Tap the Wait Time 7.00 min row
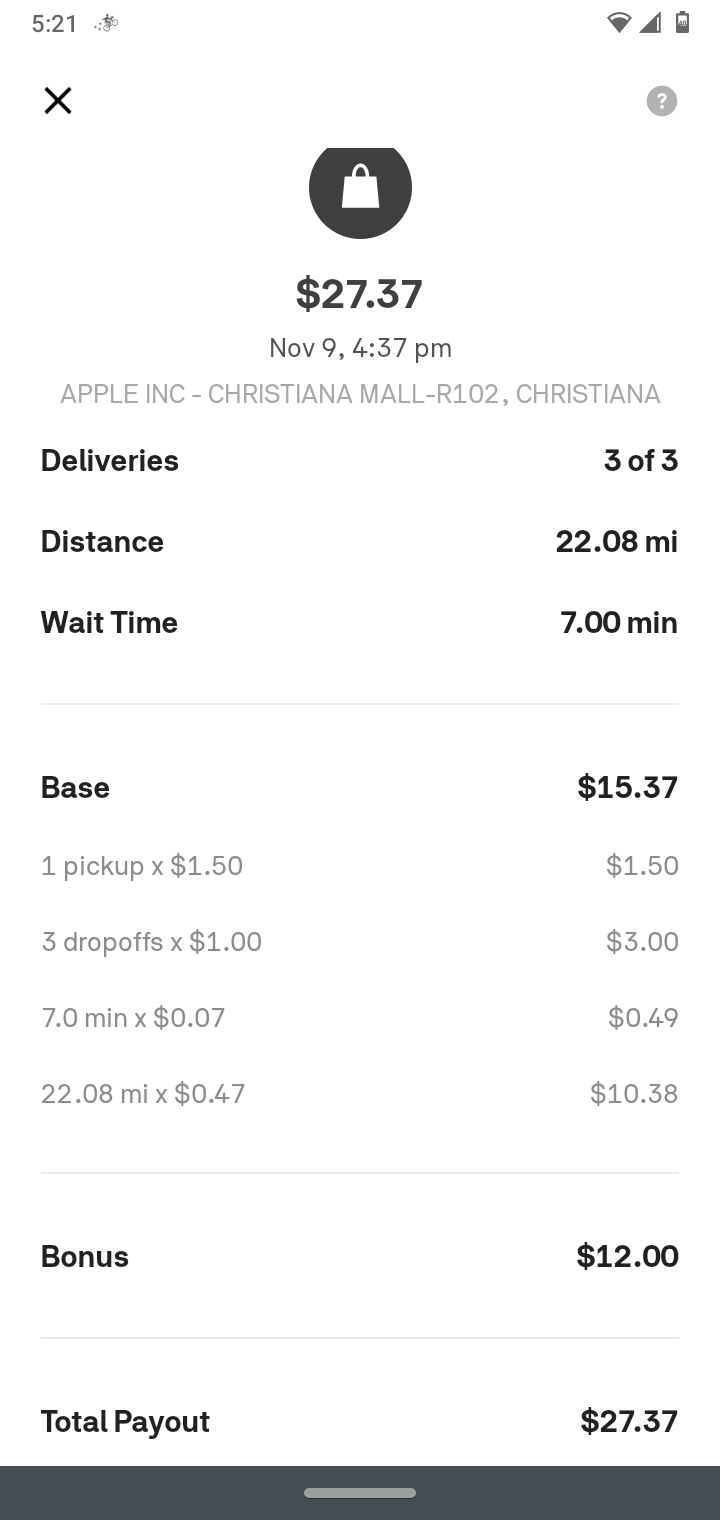The height and width of the screenshot is (1520, 720). tap(360, 622)
